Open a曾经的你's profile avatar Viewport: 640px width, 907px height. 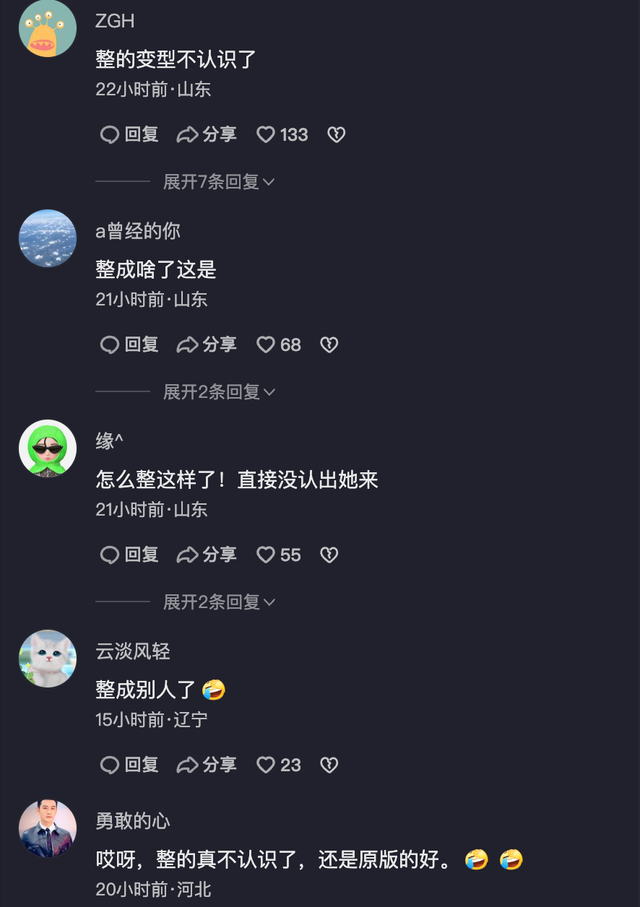pyautogui.click(x=48, y=238)
